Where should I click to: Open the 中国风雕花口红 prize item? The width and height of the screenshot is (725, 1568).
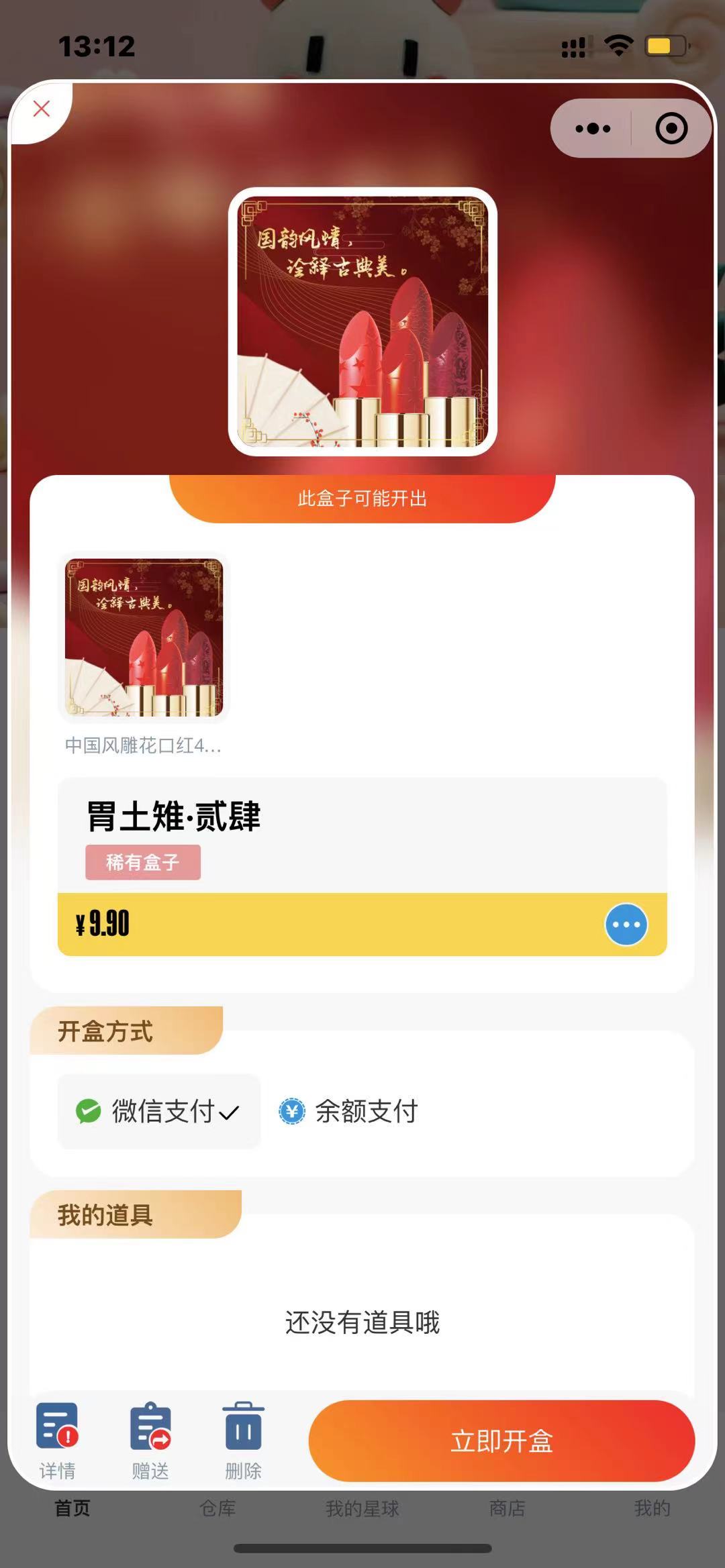click(x=144, y=637)
